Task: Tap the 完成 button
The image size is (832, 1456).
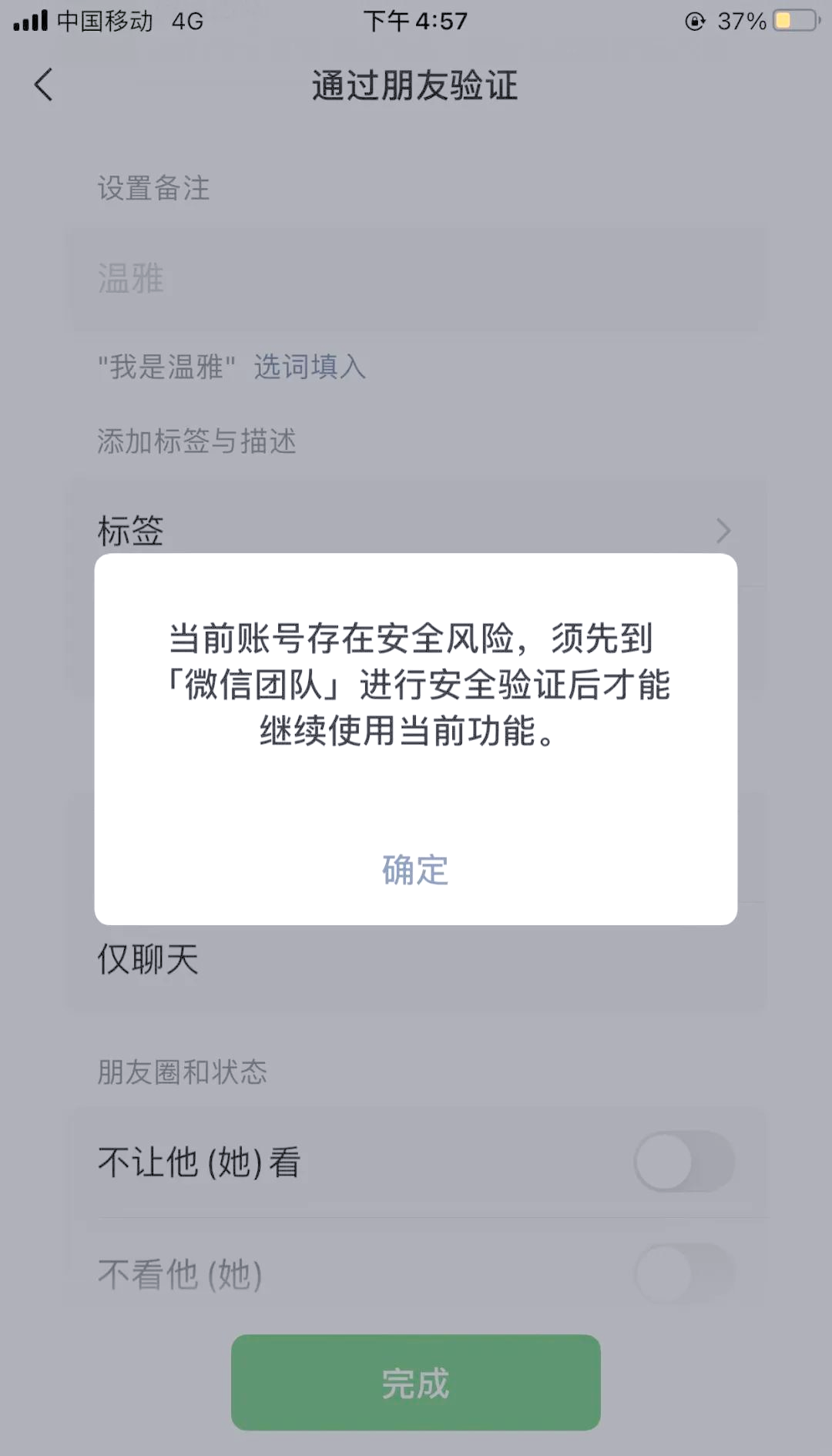Action: (415, 1382)
